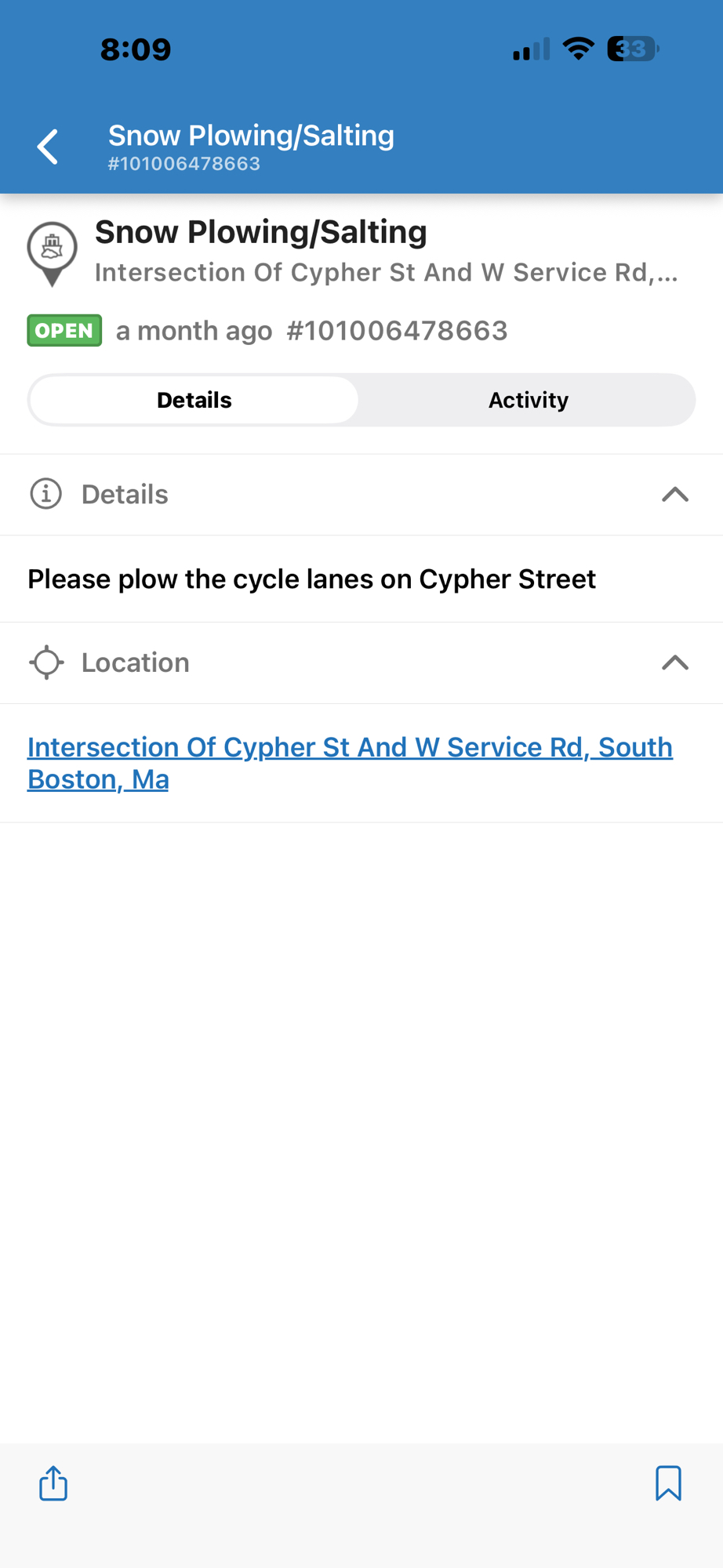Go back using the header arrow
Viewport: 723px width, 1568px height.
48,147
